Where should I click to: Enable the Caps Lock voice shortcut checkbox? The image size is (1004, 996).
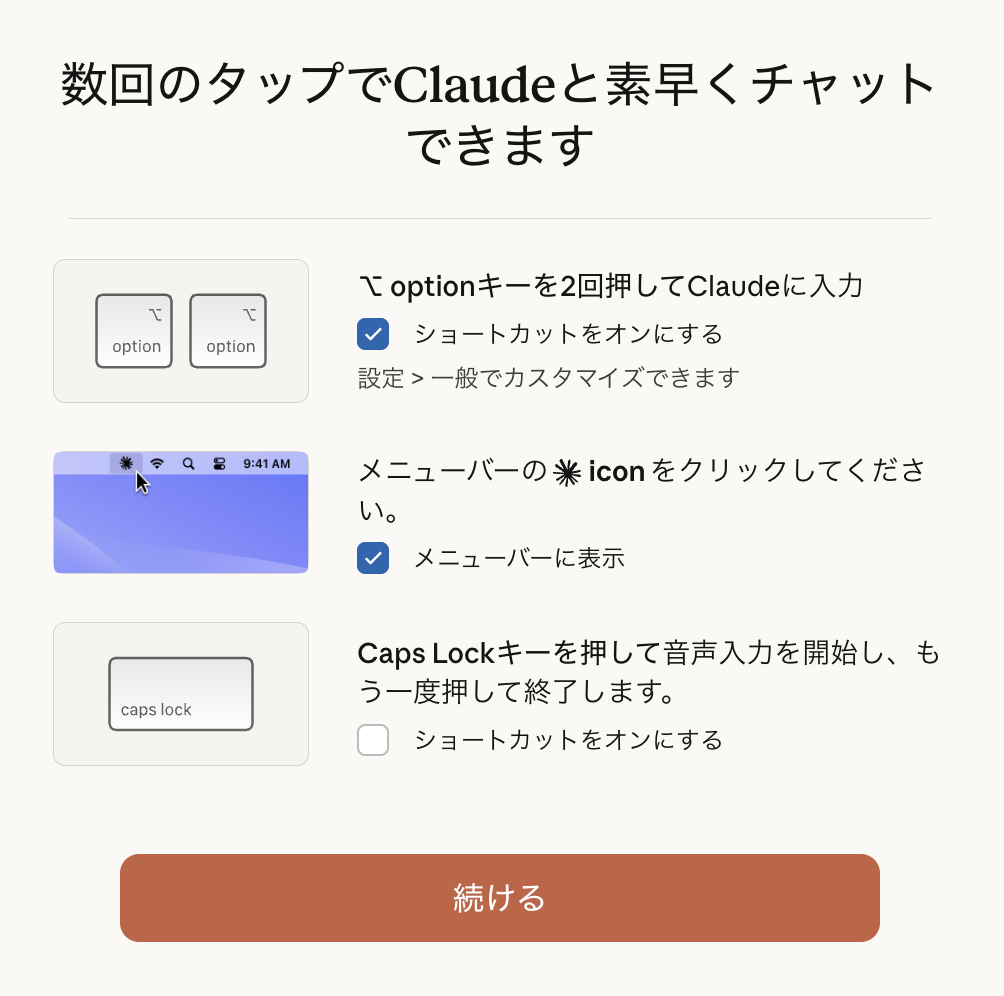[373, 740]
